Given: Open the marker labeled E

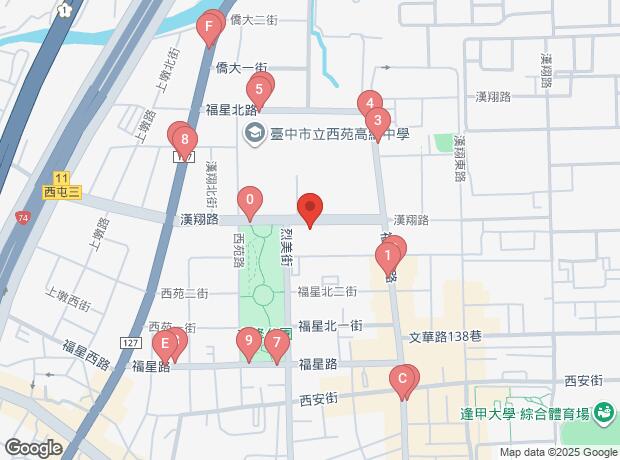Looking at the screenshot, I should (x=164, y=344).
